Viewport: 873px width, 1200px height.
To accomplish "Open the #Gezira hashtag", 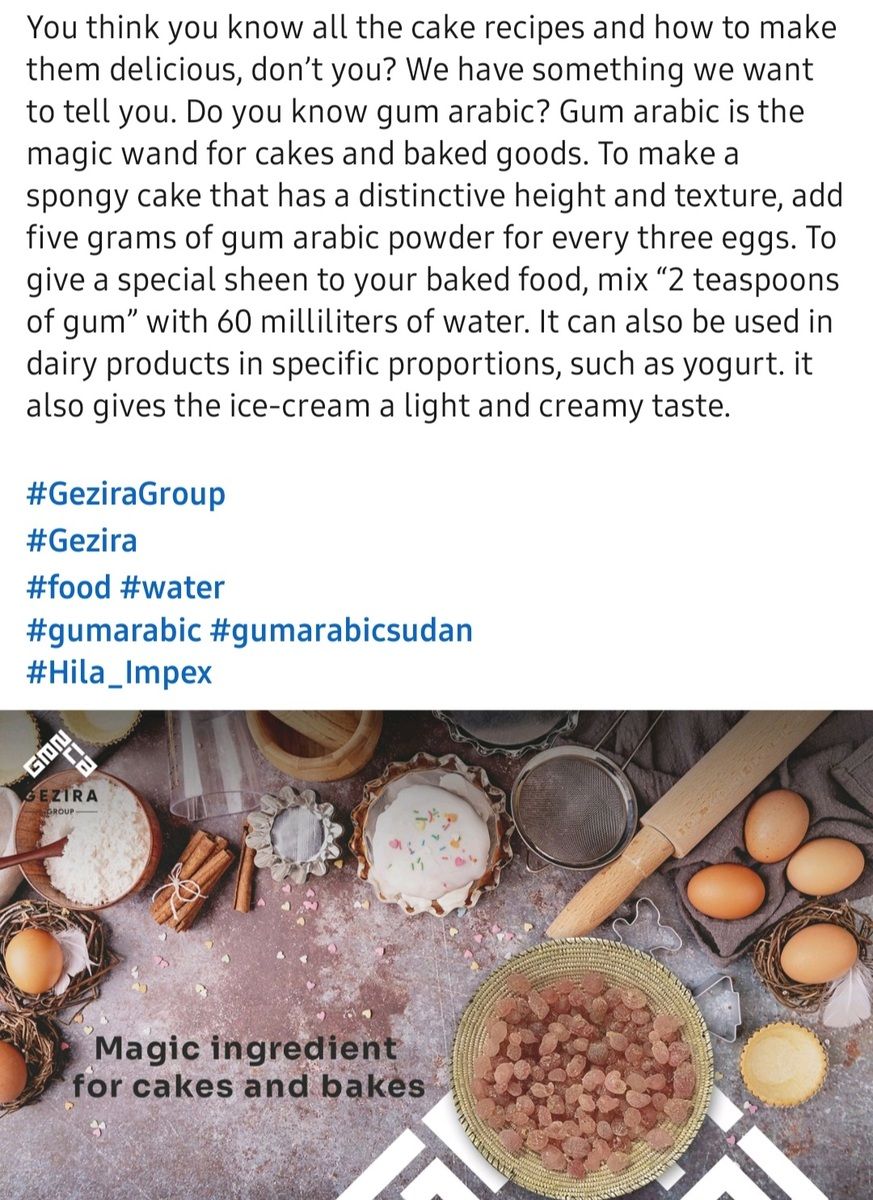I will click(82, 541).
